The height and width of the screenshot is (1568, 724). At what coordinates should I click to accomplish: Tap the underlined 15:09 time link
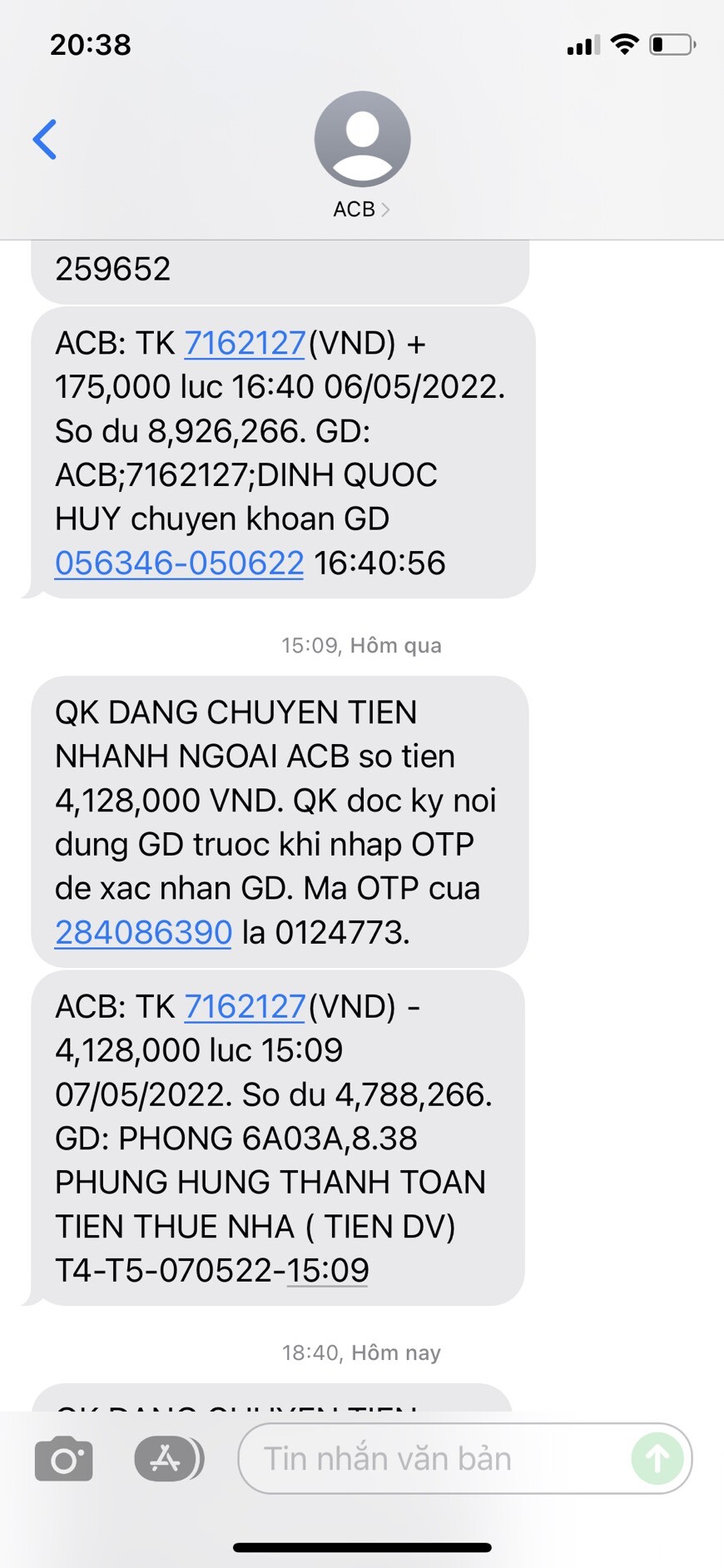point(327,1271)
